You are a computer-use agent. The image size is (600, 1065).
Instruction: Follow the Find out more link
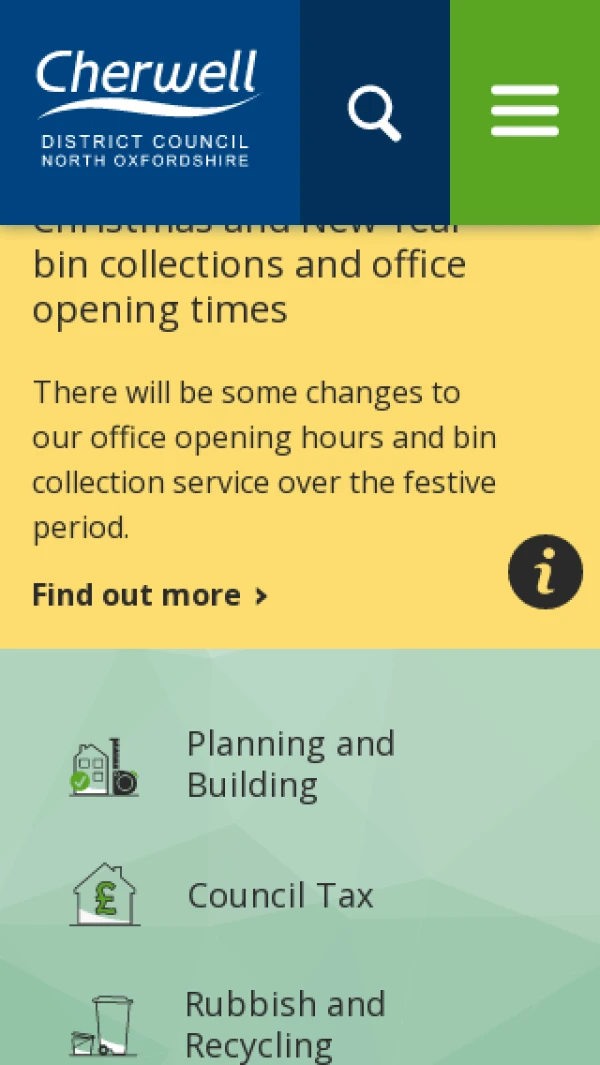coord(150,595)
